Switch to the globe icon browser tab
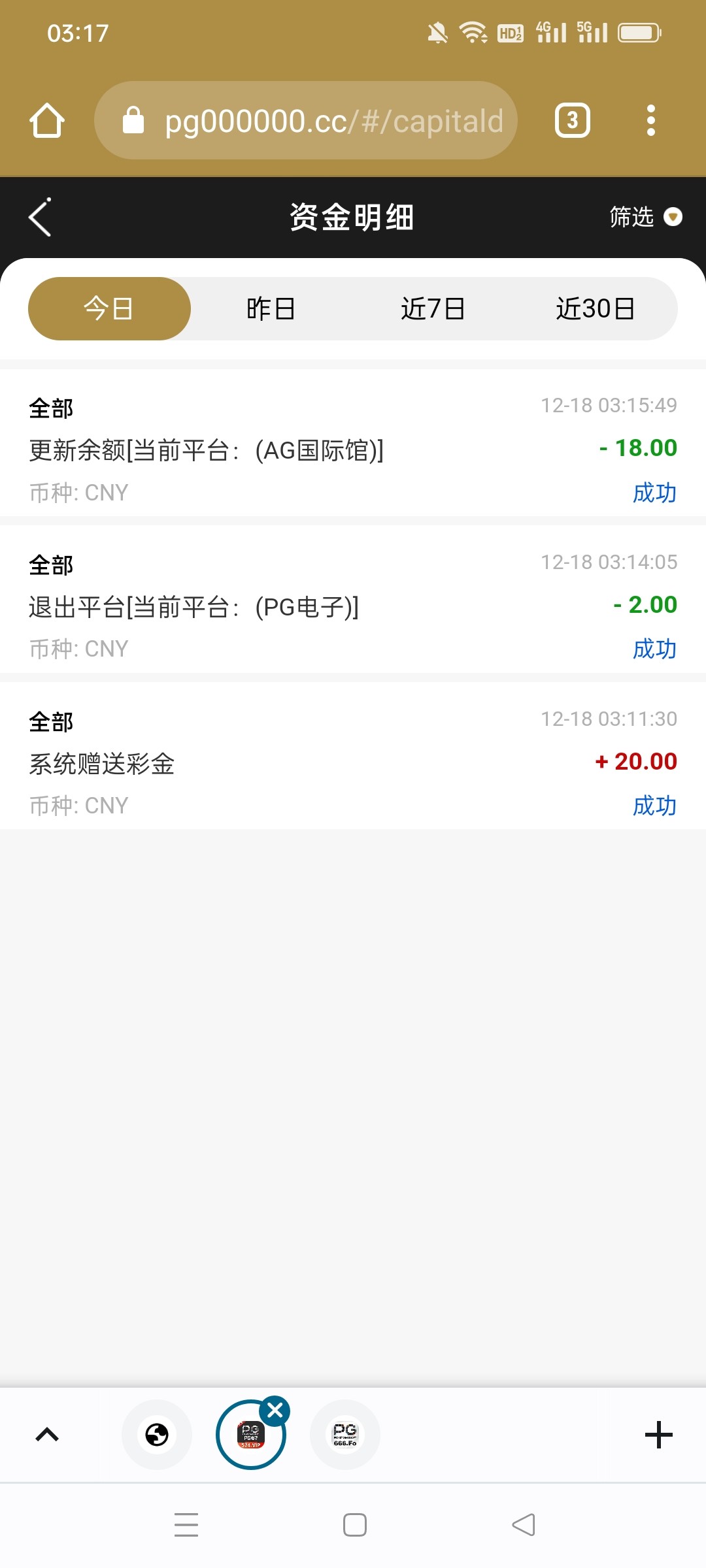 click(157, 1435)
